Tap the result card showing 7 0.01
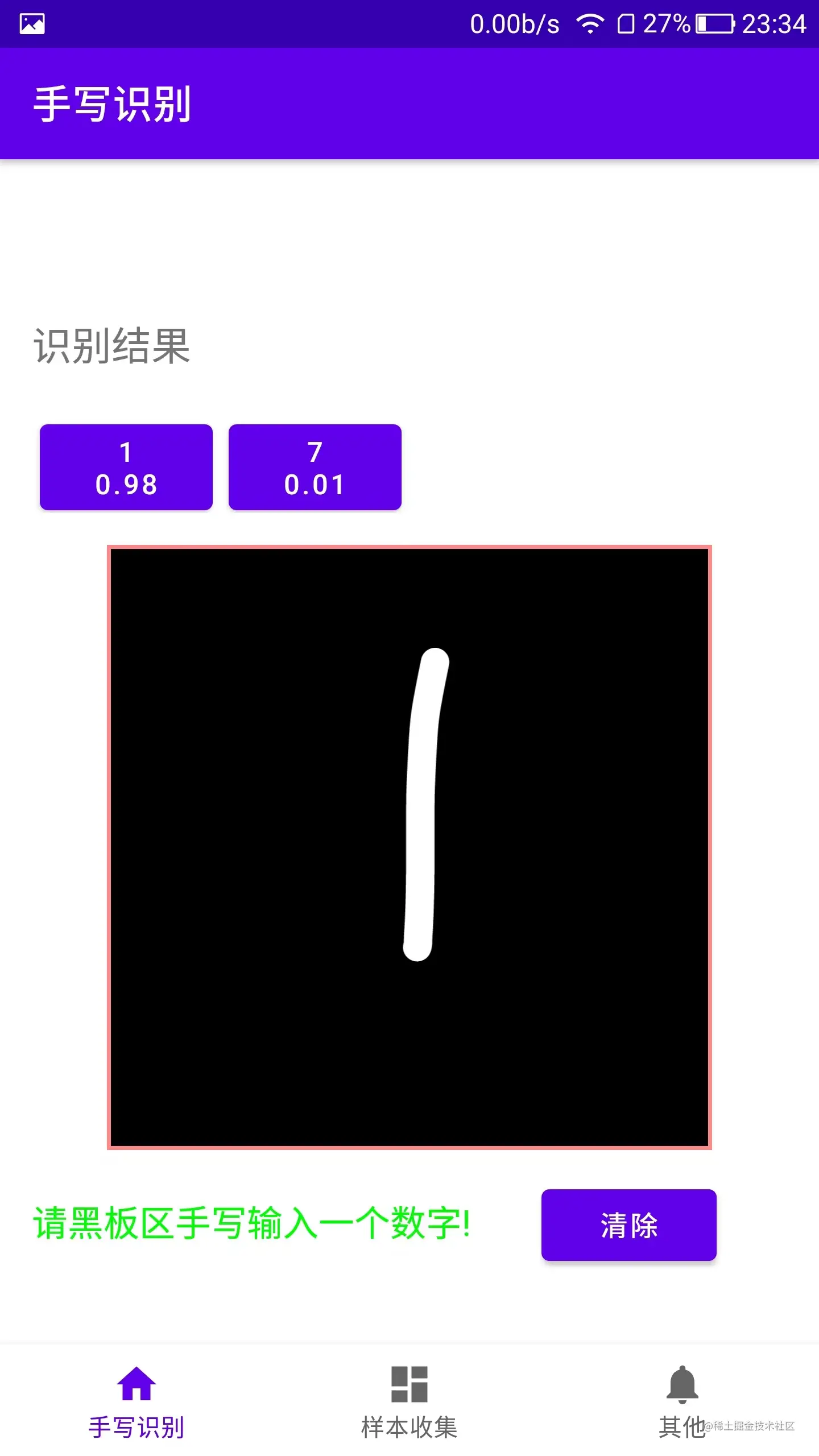The width and height of the screenshot is (819, 1456). point(315,467)
